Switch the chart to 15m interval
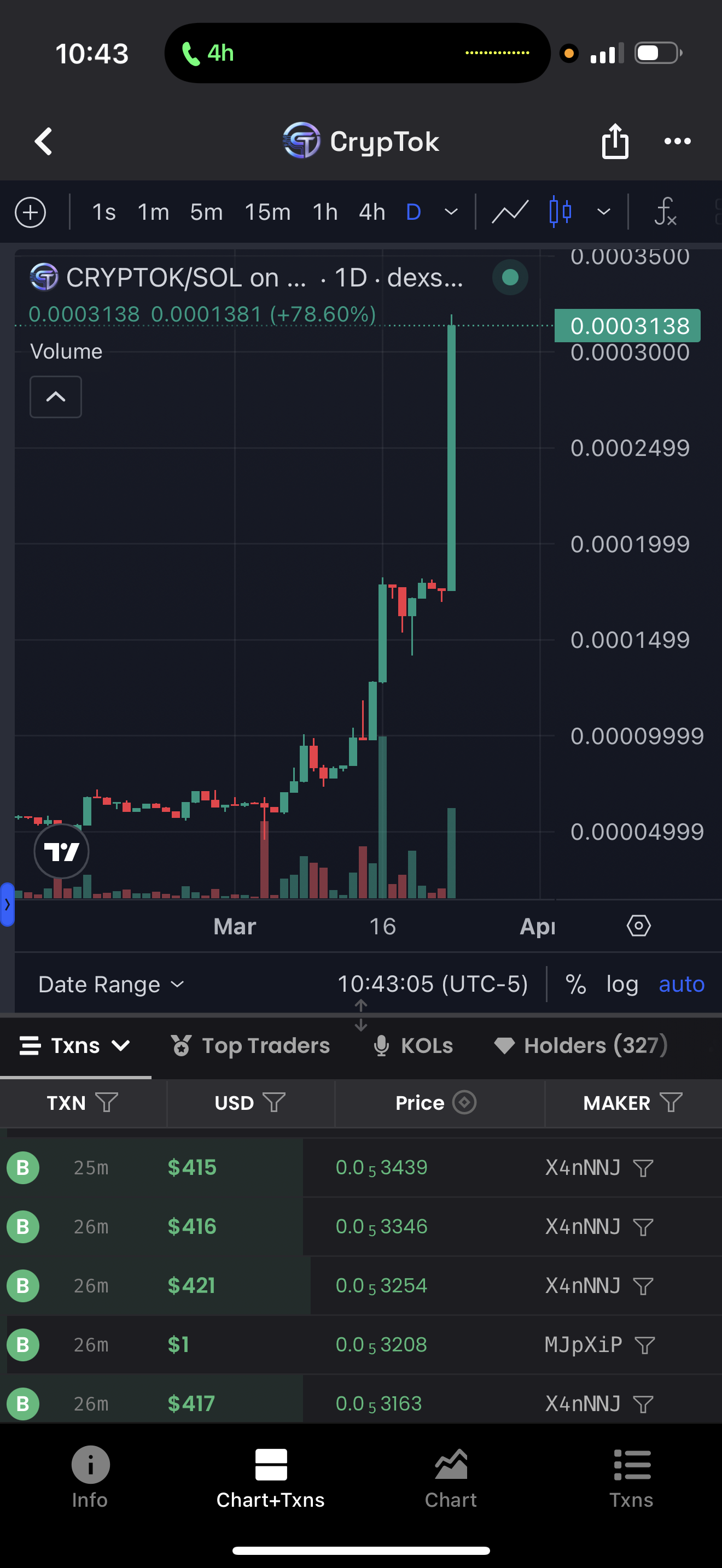722x1568 pixels. point(267,213)
